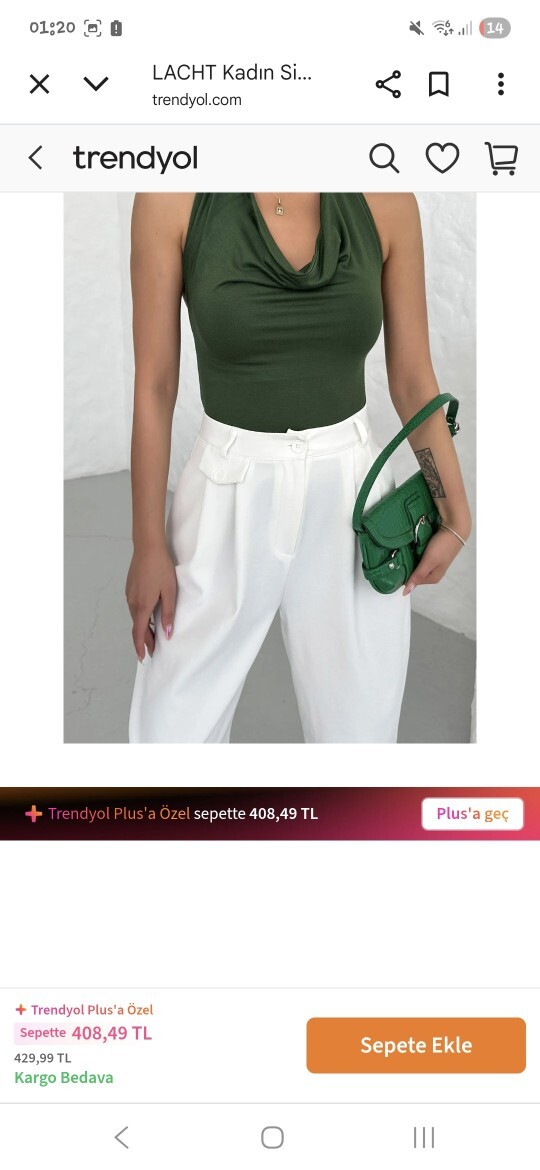Tap the Plus'a geç button

472,814
